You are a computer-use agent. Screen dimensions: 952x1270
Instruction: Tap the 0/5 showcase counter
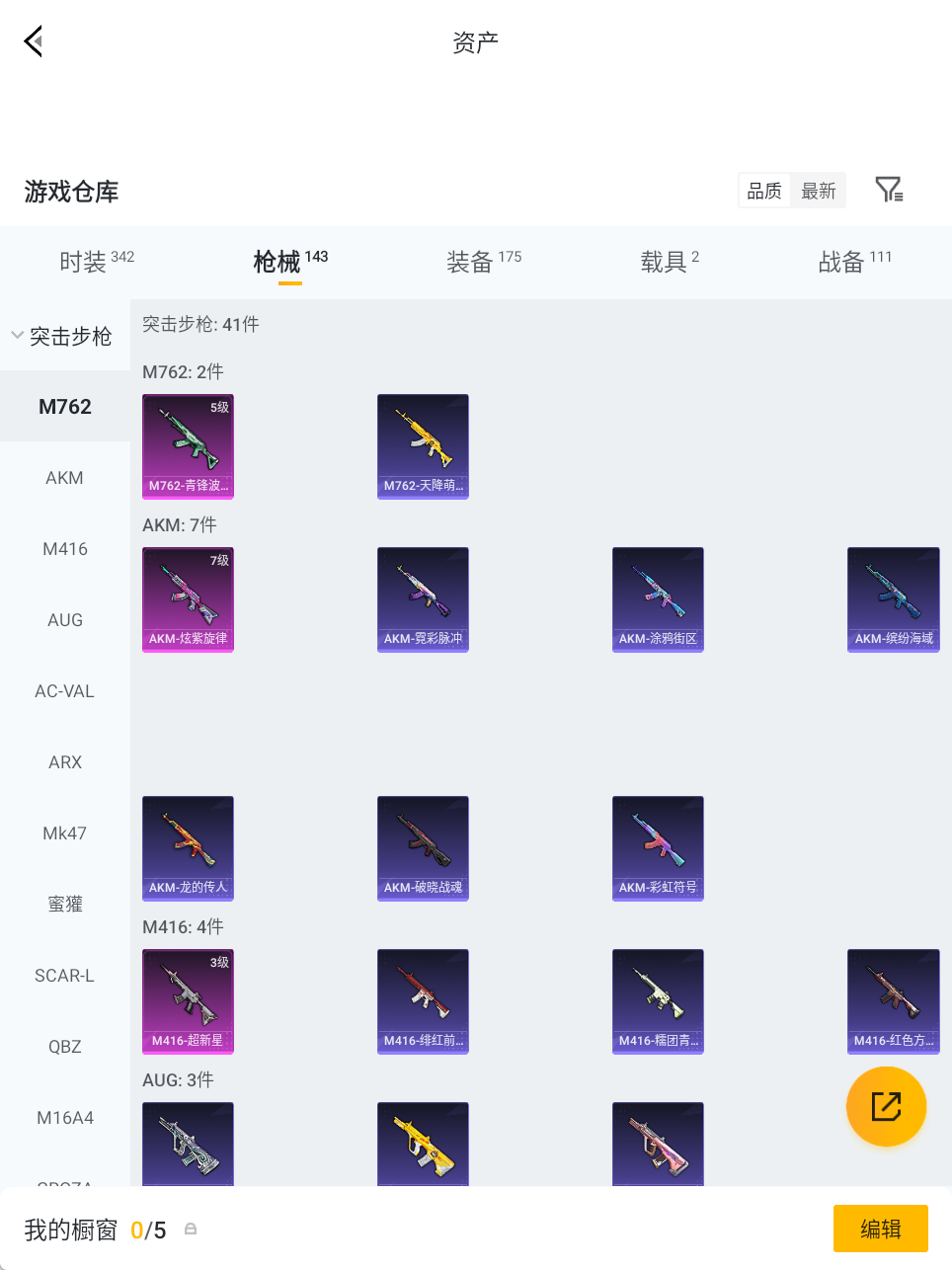click(147, 1229)
